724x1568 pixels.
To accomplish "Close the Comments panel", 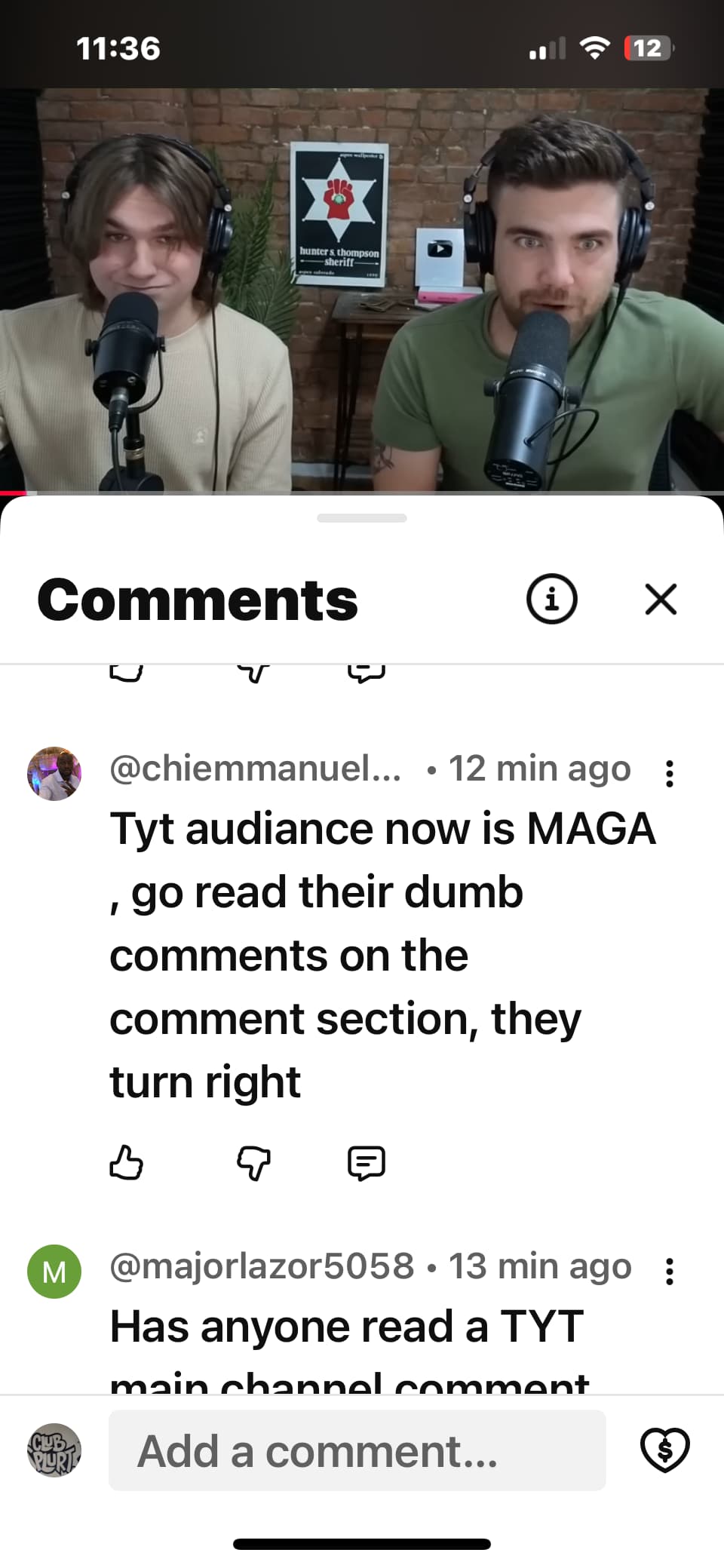I will click(x=661, y=600).
